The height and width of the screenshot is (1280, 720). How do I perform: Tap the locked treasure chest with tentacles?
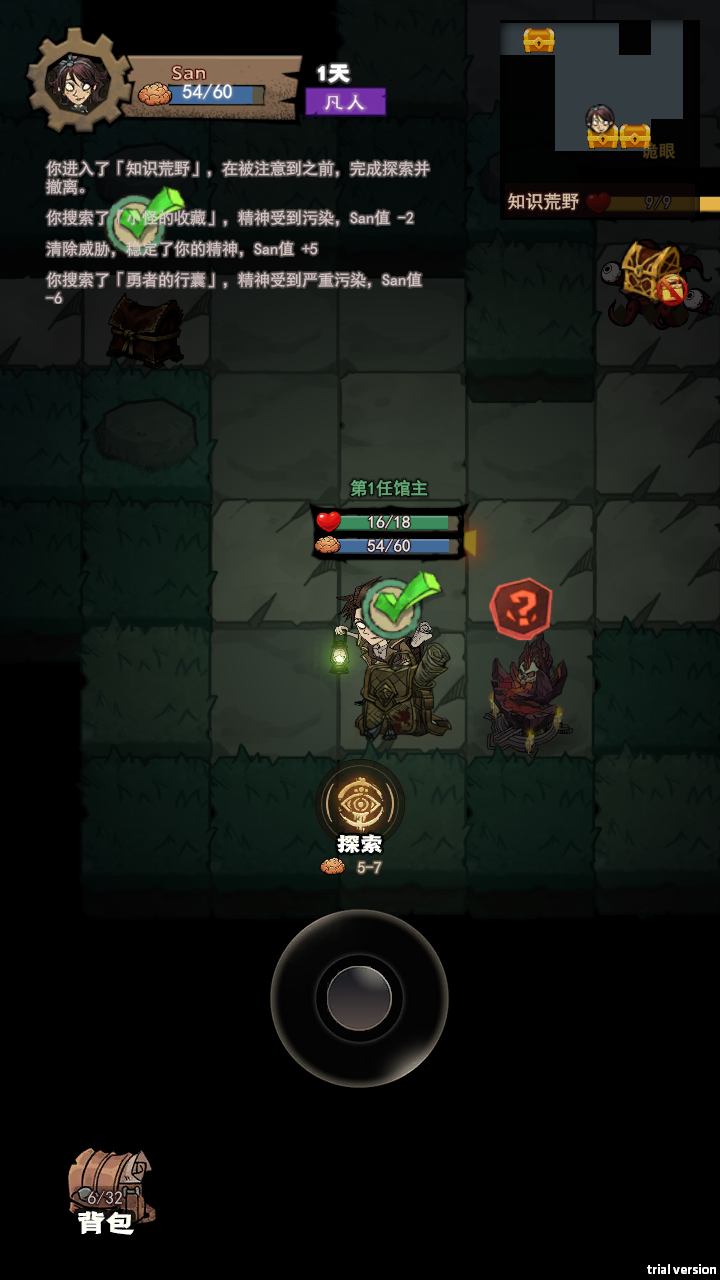tap(654, 278)
